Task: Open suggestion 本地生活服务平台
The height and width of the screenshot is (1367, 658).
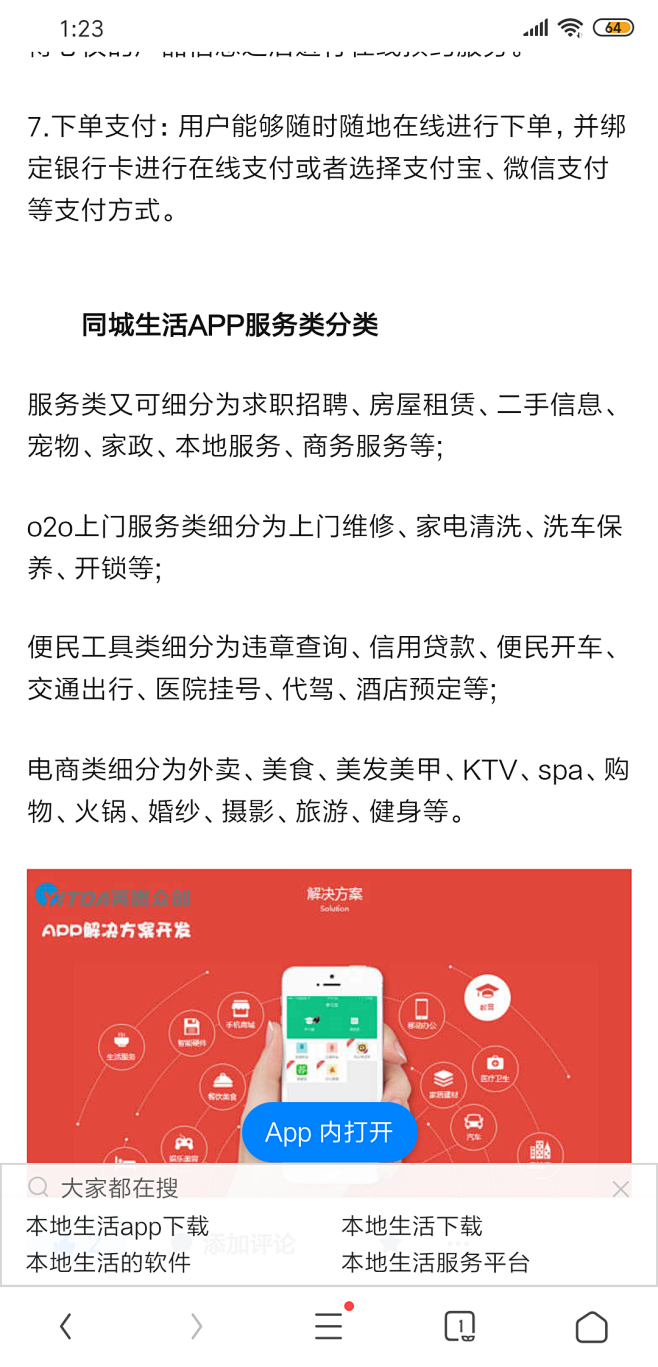Action: click(x=435, y=1262)
